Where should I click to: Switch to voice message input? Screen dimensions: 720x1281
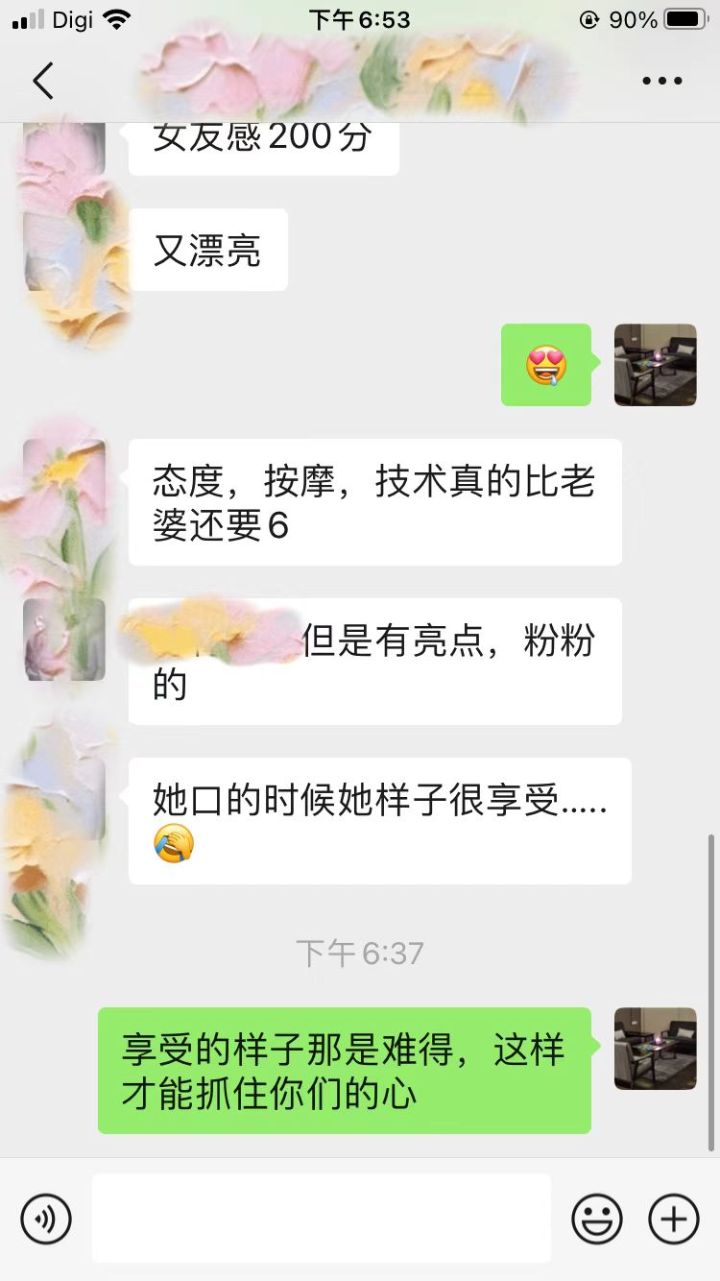(46, 1219)
